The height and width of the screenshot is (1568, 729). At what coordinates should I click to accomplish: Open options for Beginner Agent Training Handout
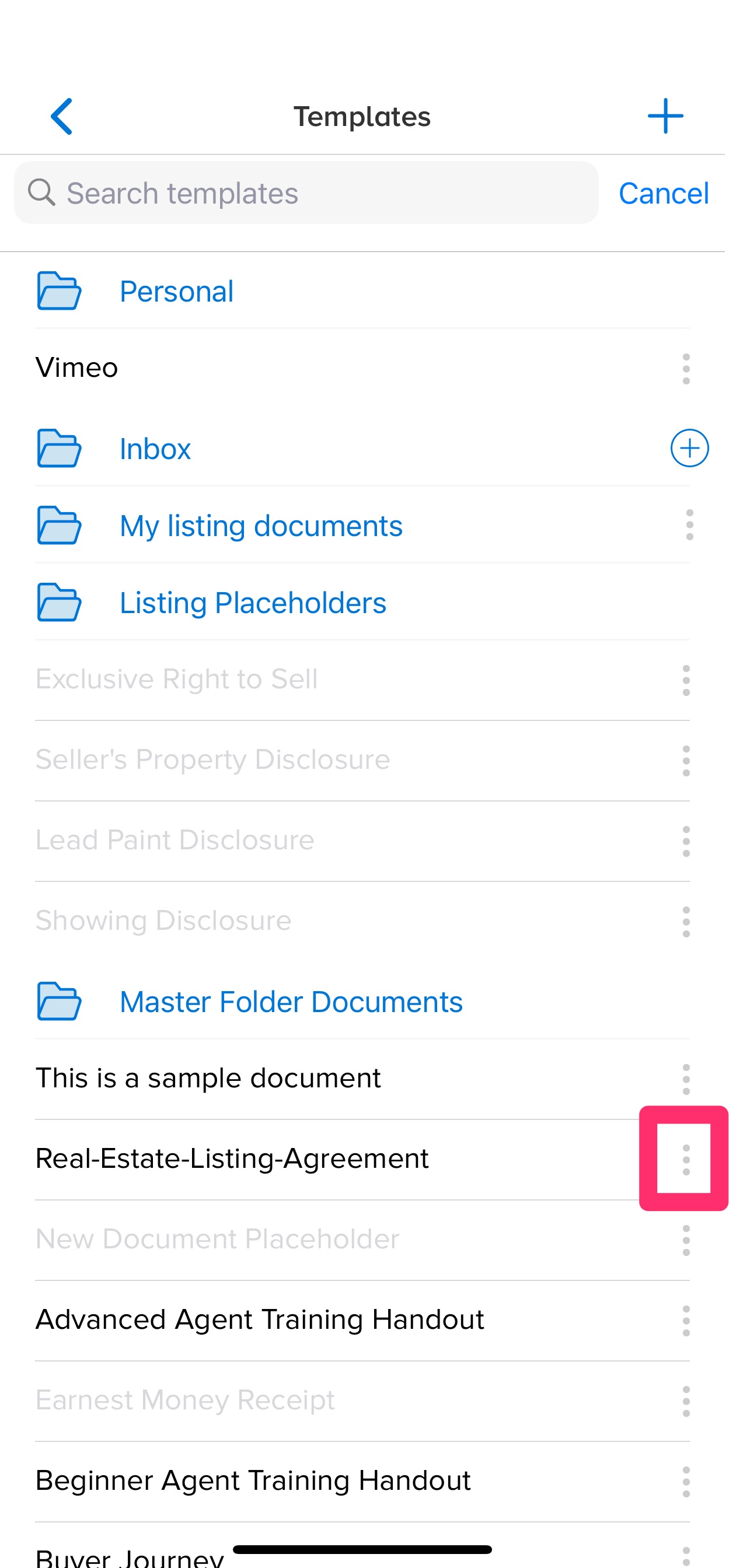pos(686,1482)
